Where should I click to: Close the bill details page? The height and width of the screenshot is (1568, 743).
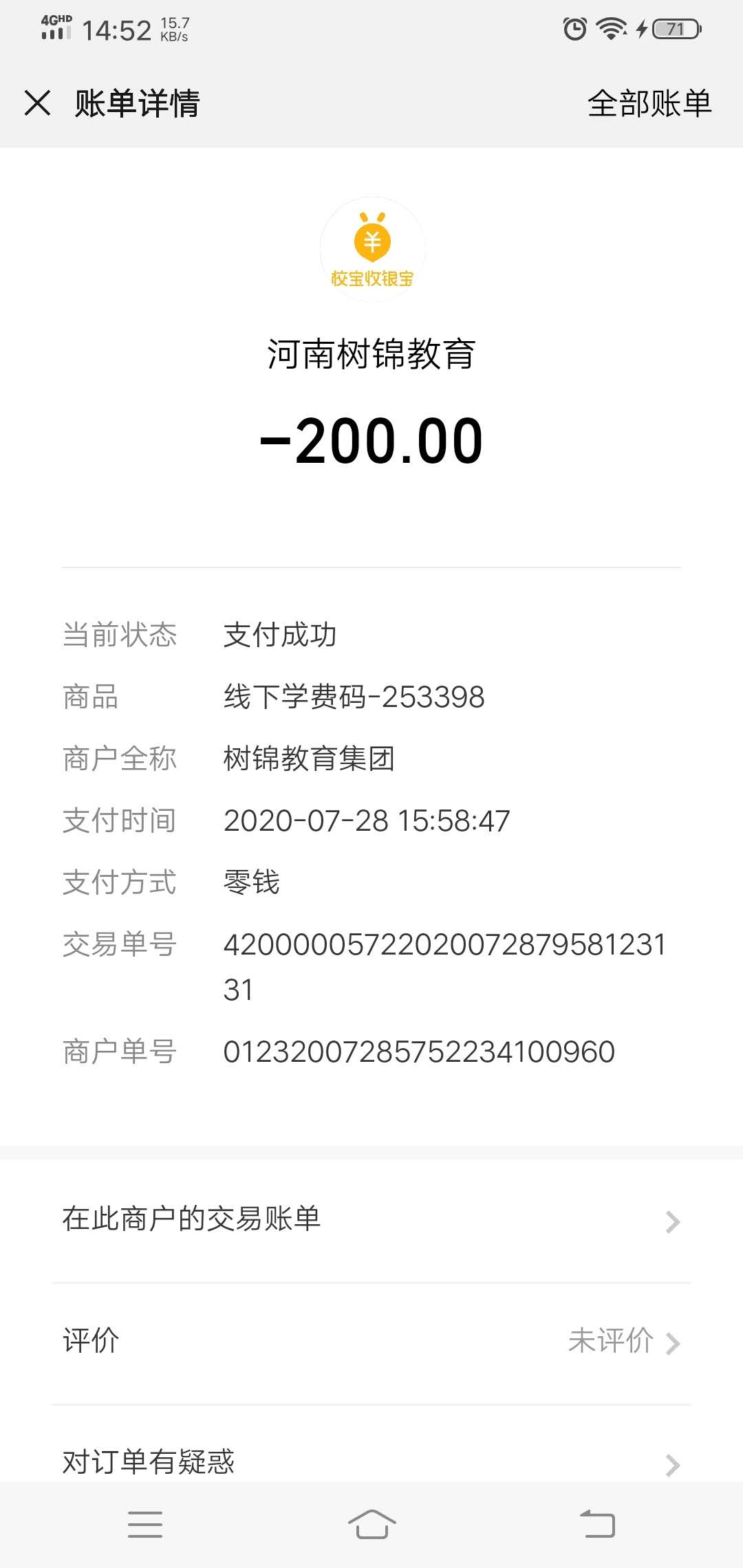37,103
